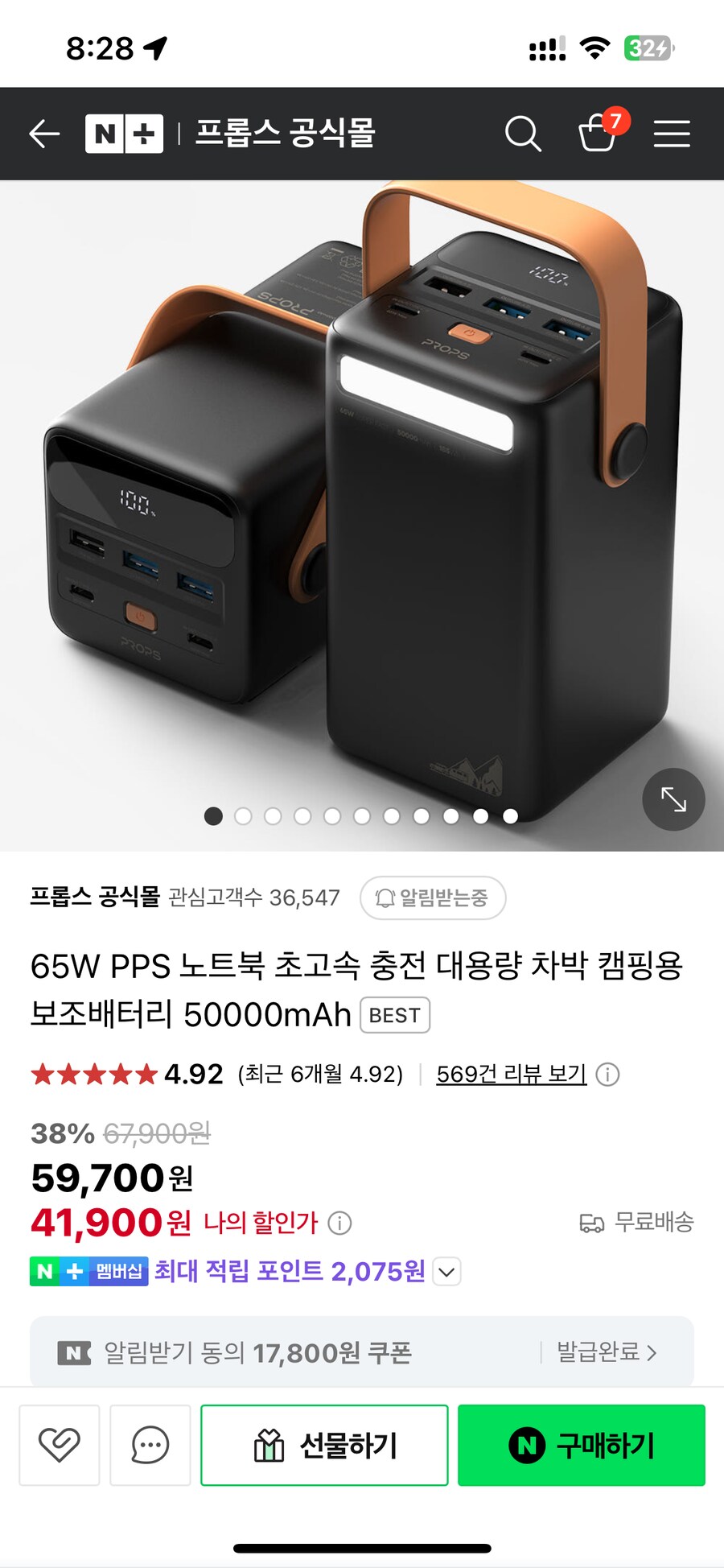The image size is (724, 1568).
Task: Open 569건 리뷰 보기 reviews link
Action: tap(510, 1074)
